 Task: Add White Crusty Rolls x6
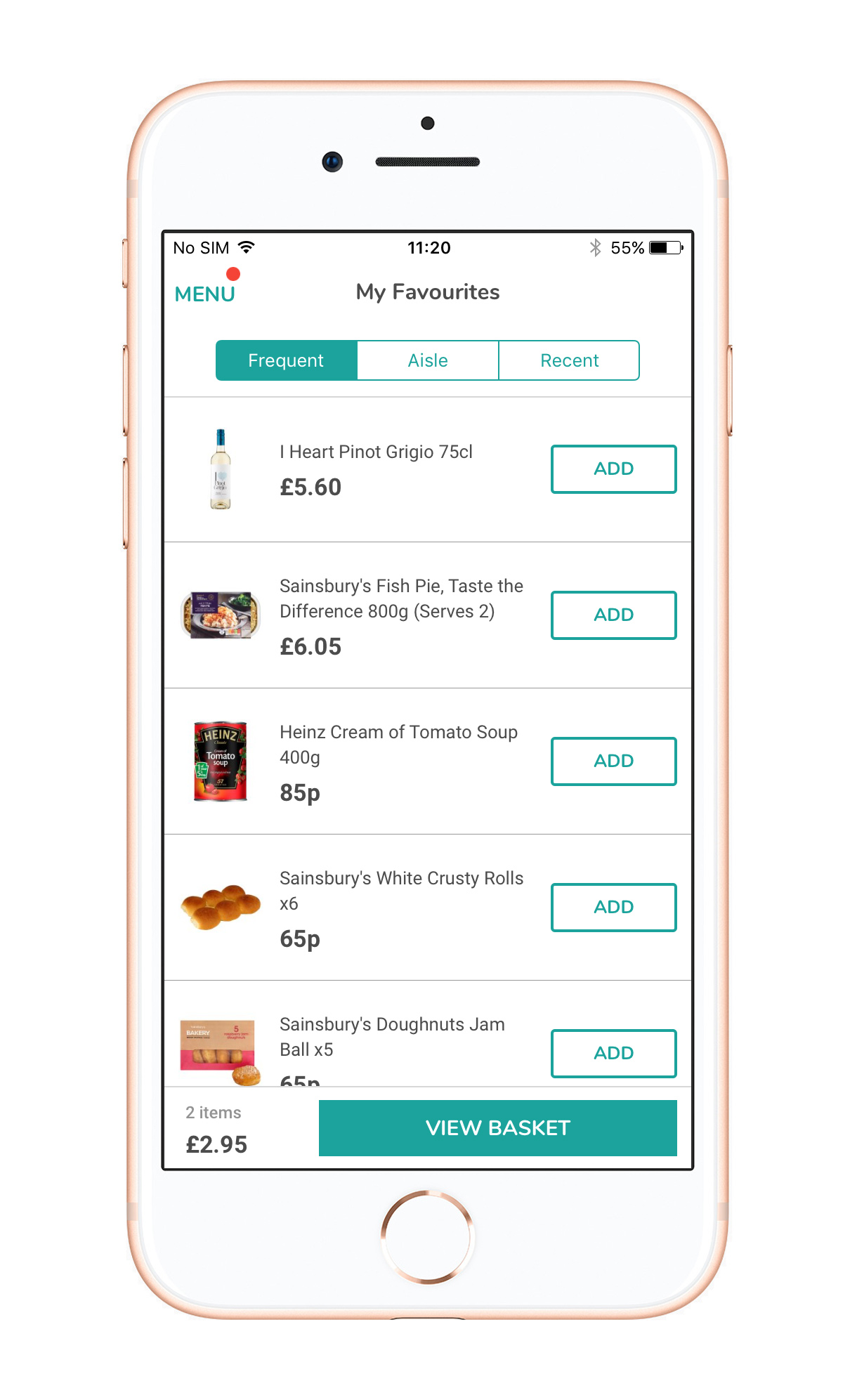(x=613, y=907)
